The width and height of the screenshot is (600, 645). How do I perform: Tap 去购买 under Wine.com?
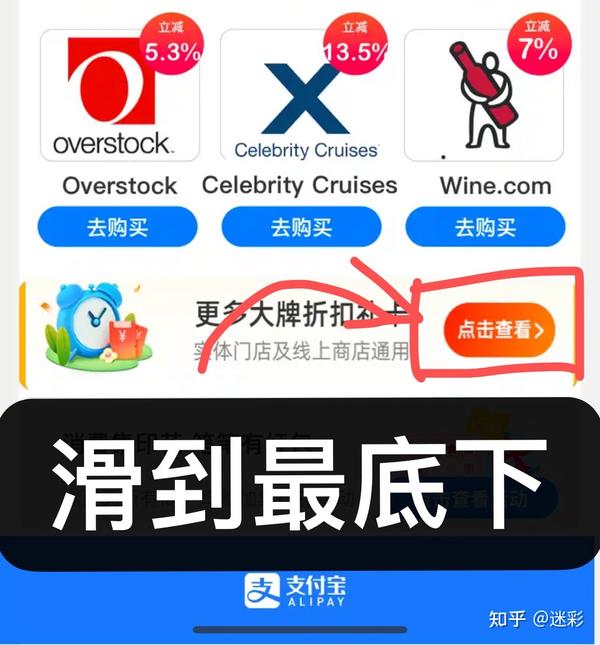[485, 228]
